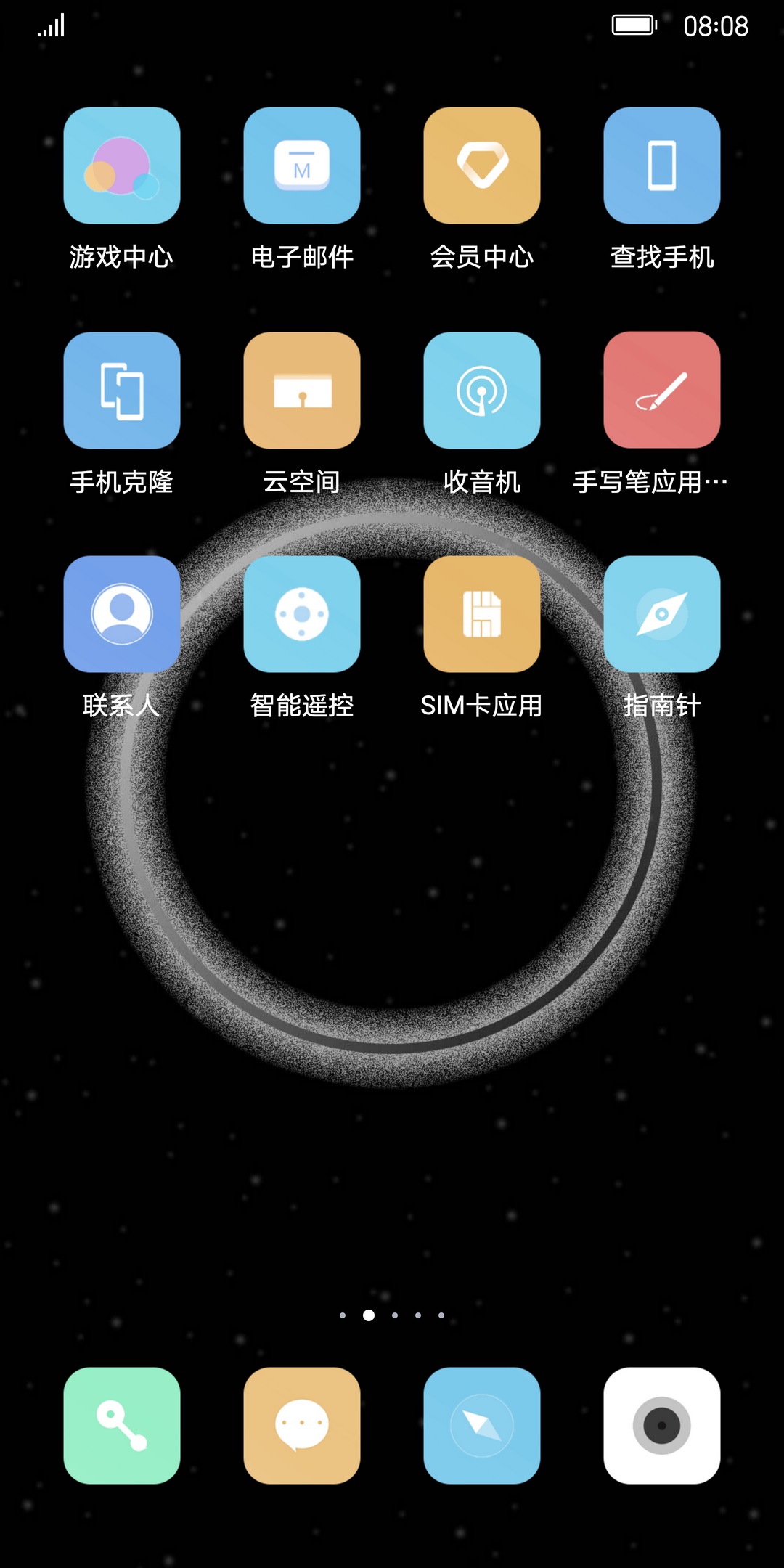Screen dimensions: 784x1568
Task: Open the camera from the dock
Action: (x=662, y=1426)
